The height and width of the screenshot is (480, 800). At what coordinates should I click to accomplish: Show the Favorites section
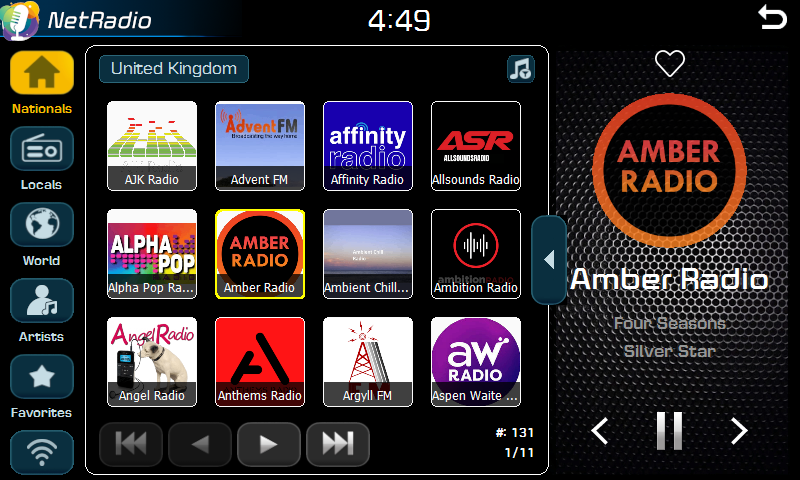pyautogui.click(x=41, y=377)
